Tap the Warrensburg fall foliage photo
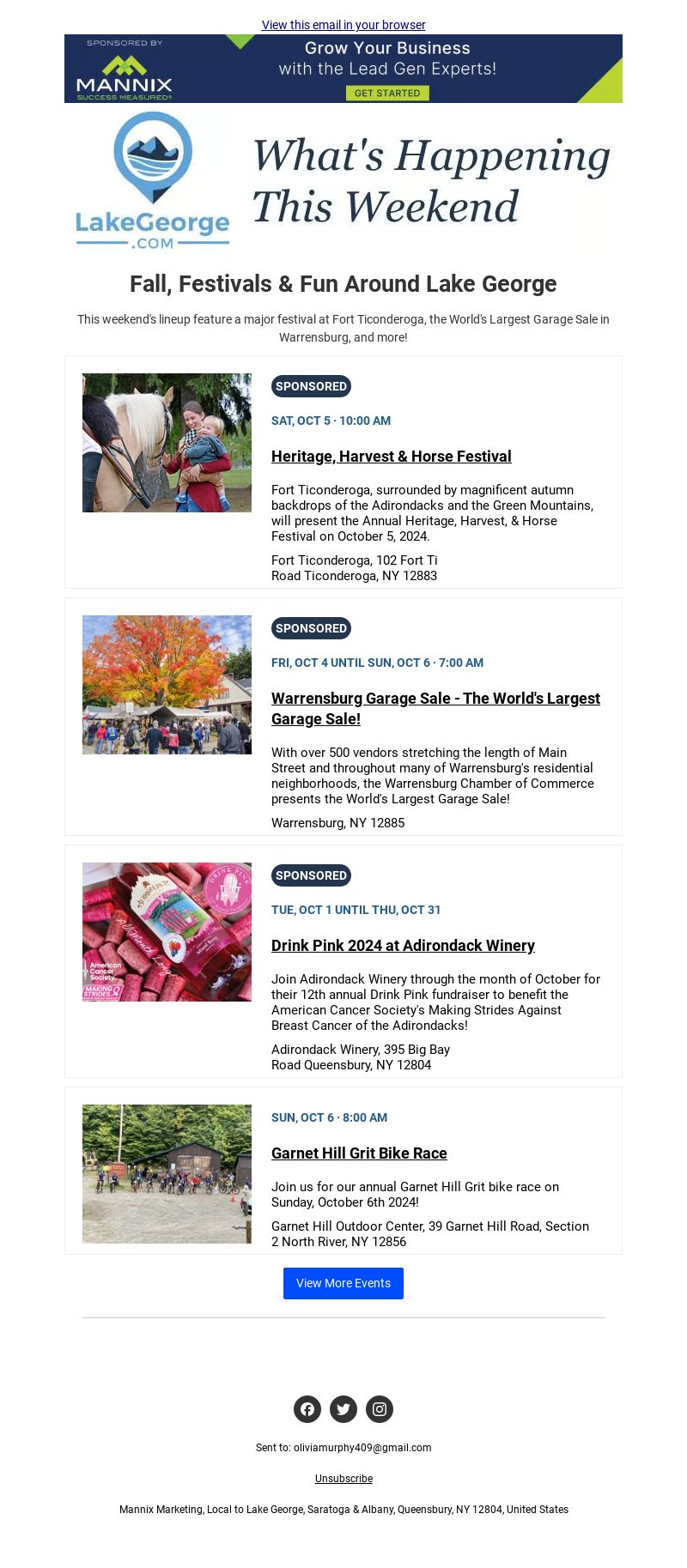 (x=167, y=685)
